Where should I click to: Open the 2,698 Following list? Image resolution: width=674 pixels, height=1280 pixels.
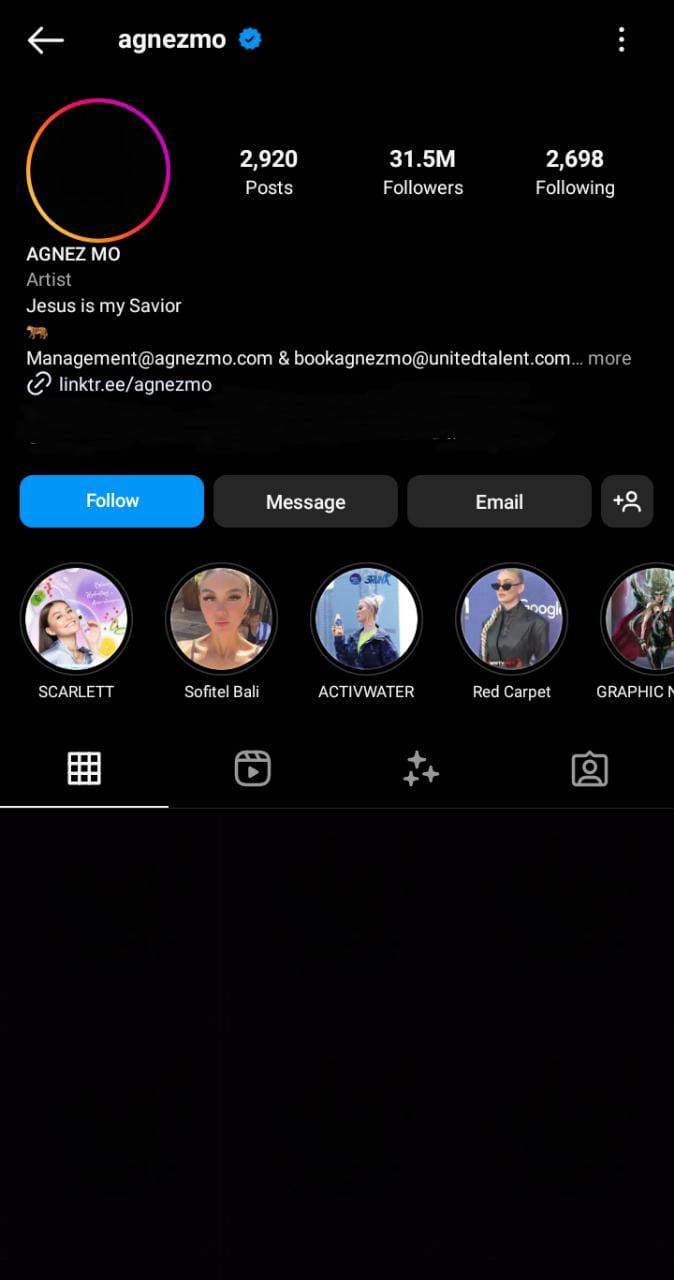pos(574,172)
